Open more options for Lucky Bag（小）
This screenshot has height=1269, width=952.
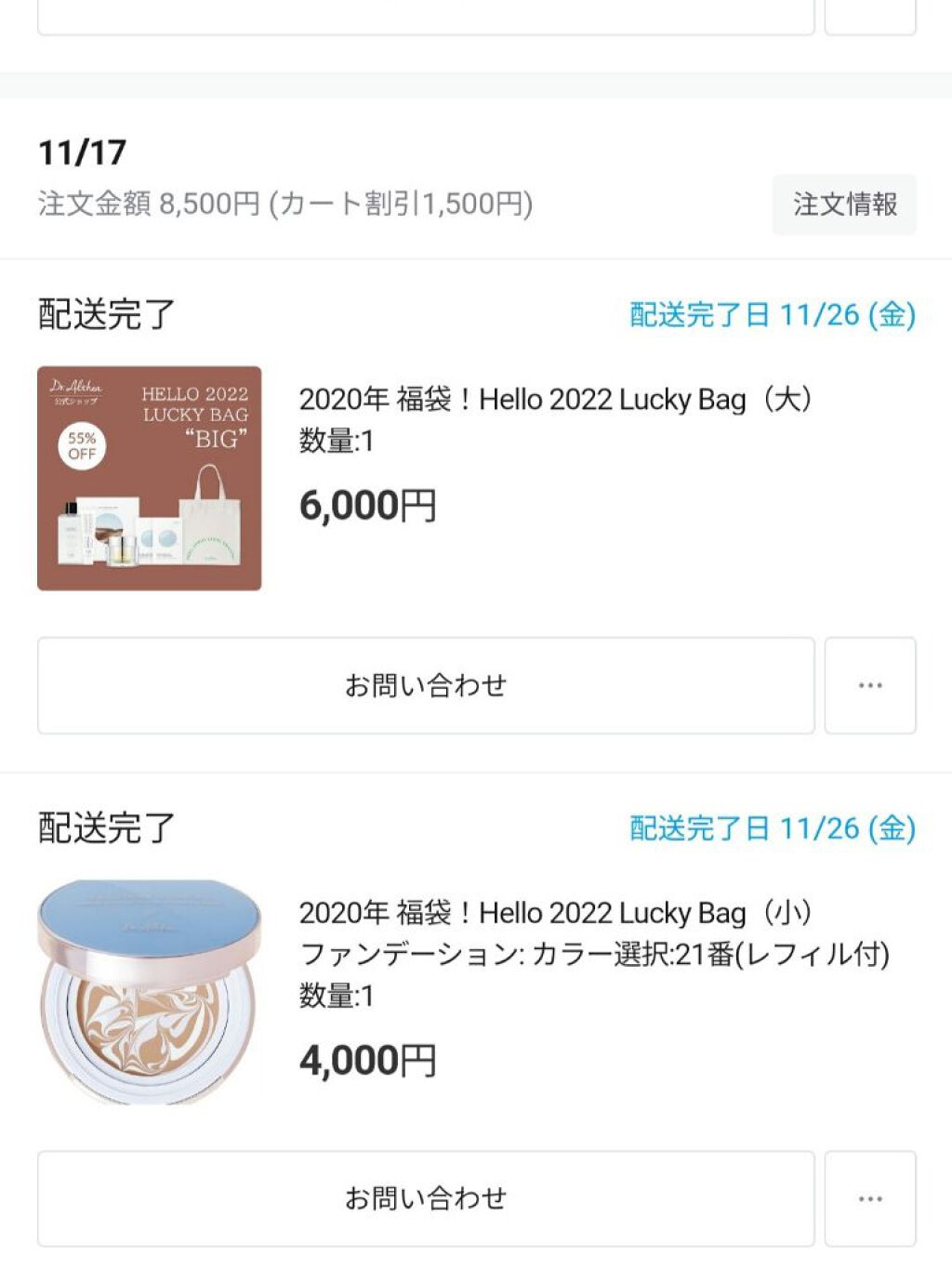(x=870, y=1198)
